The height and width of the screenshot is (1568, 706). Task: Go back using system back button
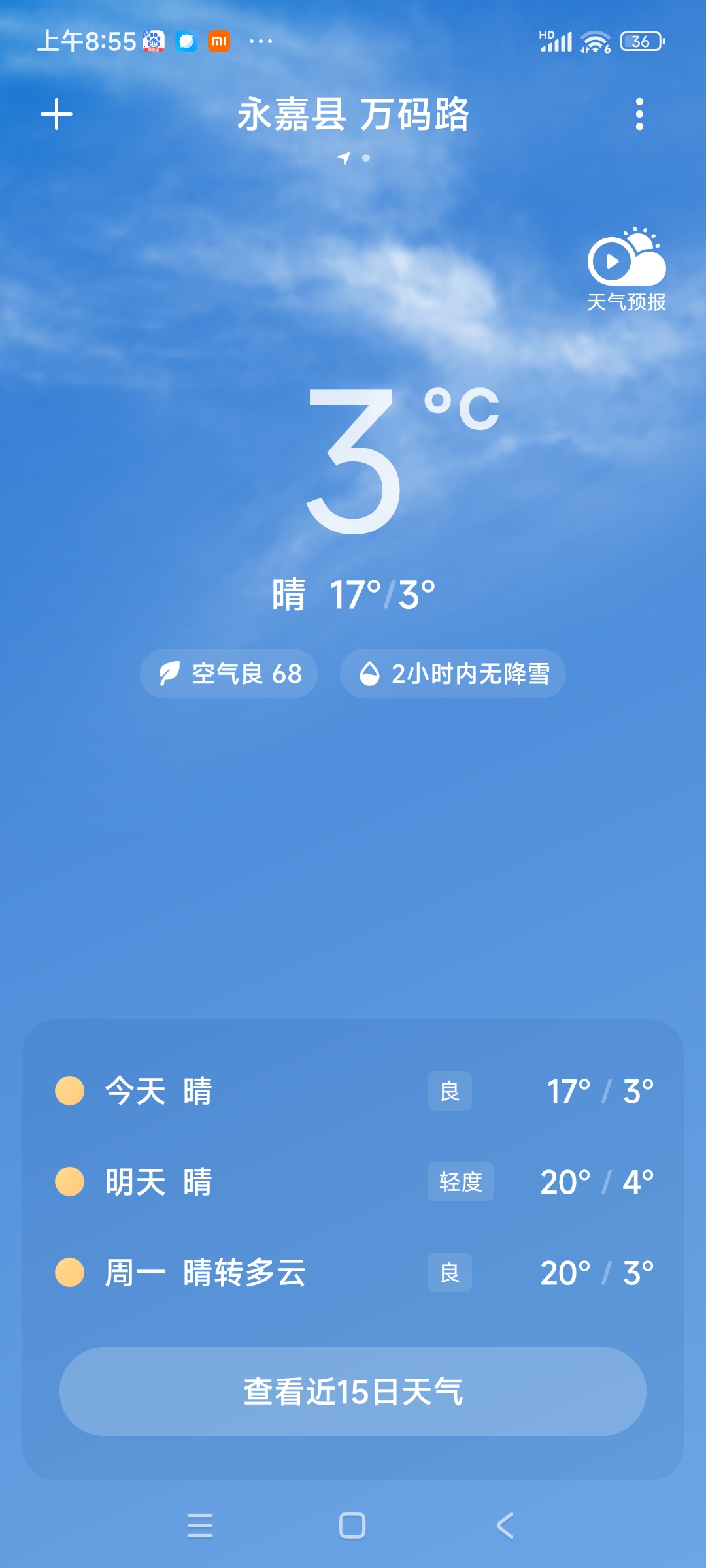click(505, 1526)
